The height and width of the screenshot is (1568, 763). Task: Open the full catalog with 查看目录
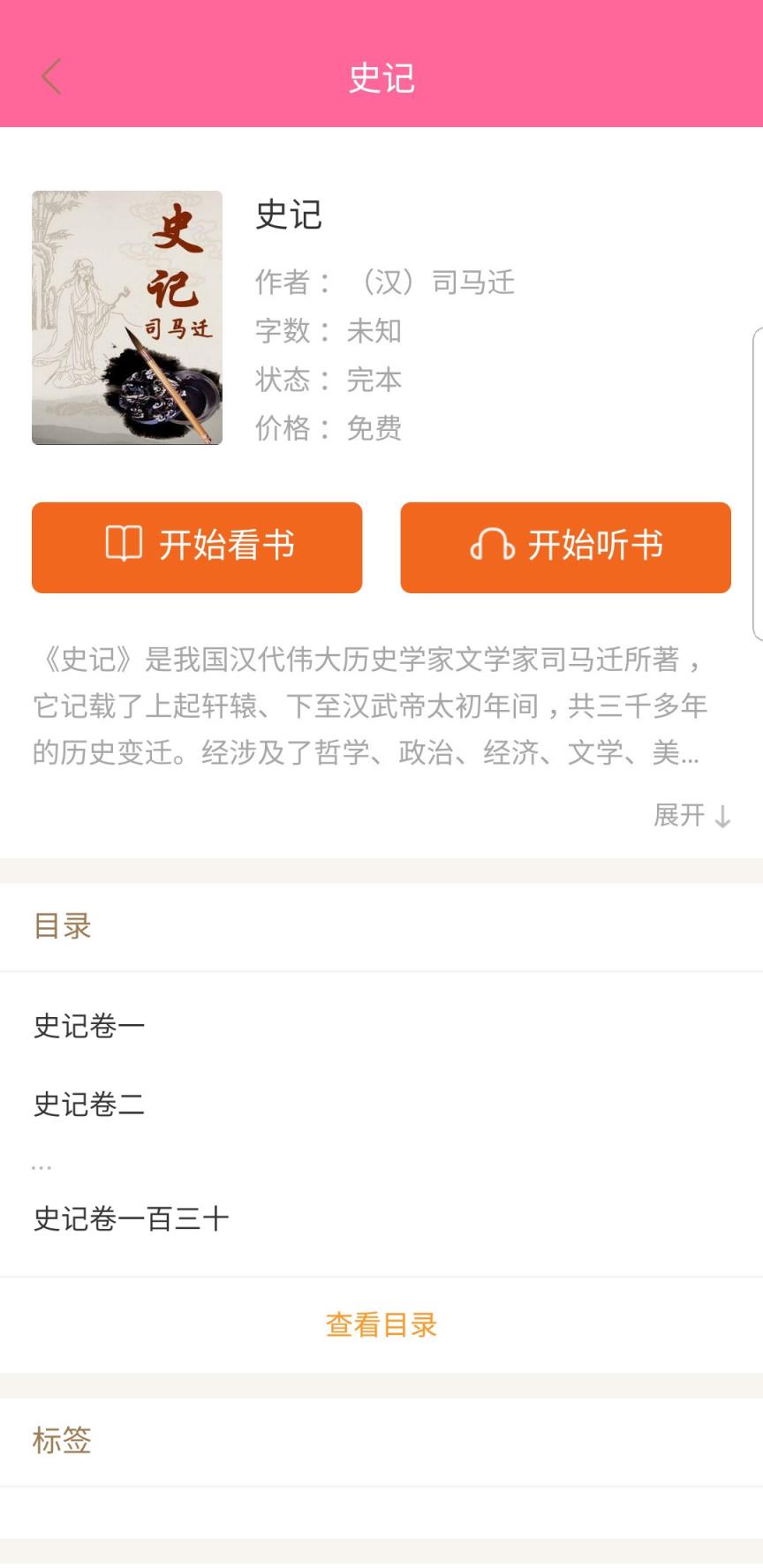pyautogui.click(x=381, y=1325)
